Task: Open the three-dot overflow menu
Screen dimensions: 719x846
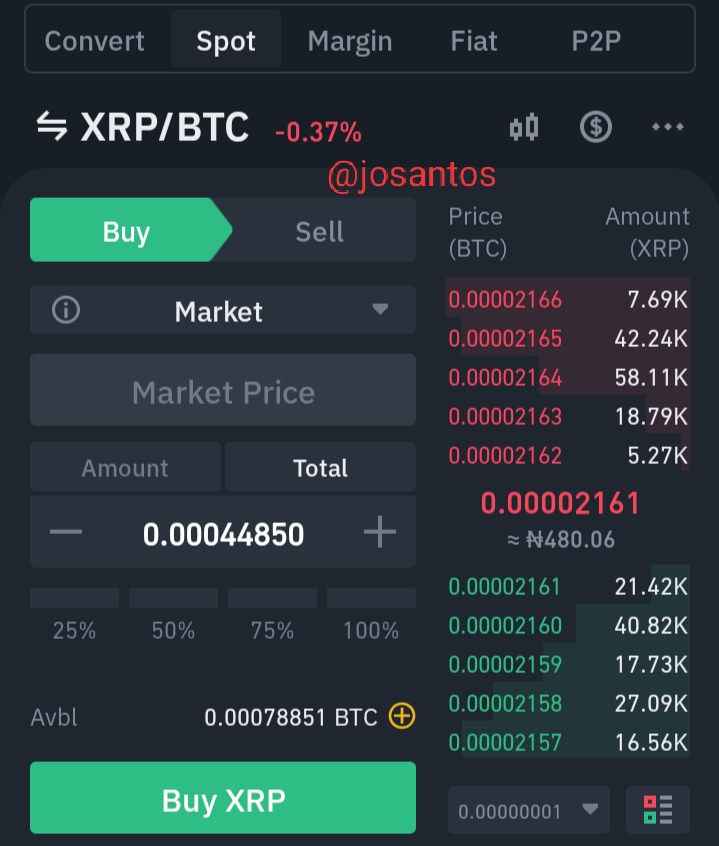Action: (668, 127)
